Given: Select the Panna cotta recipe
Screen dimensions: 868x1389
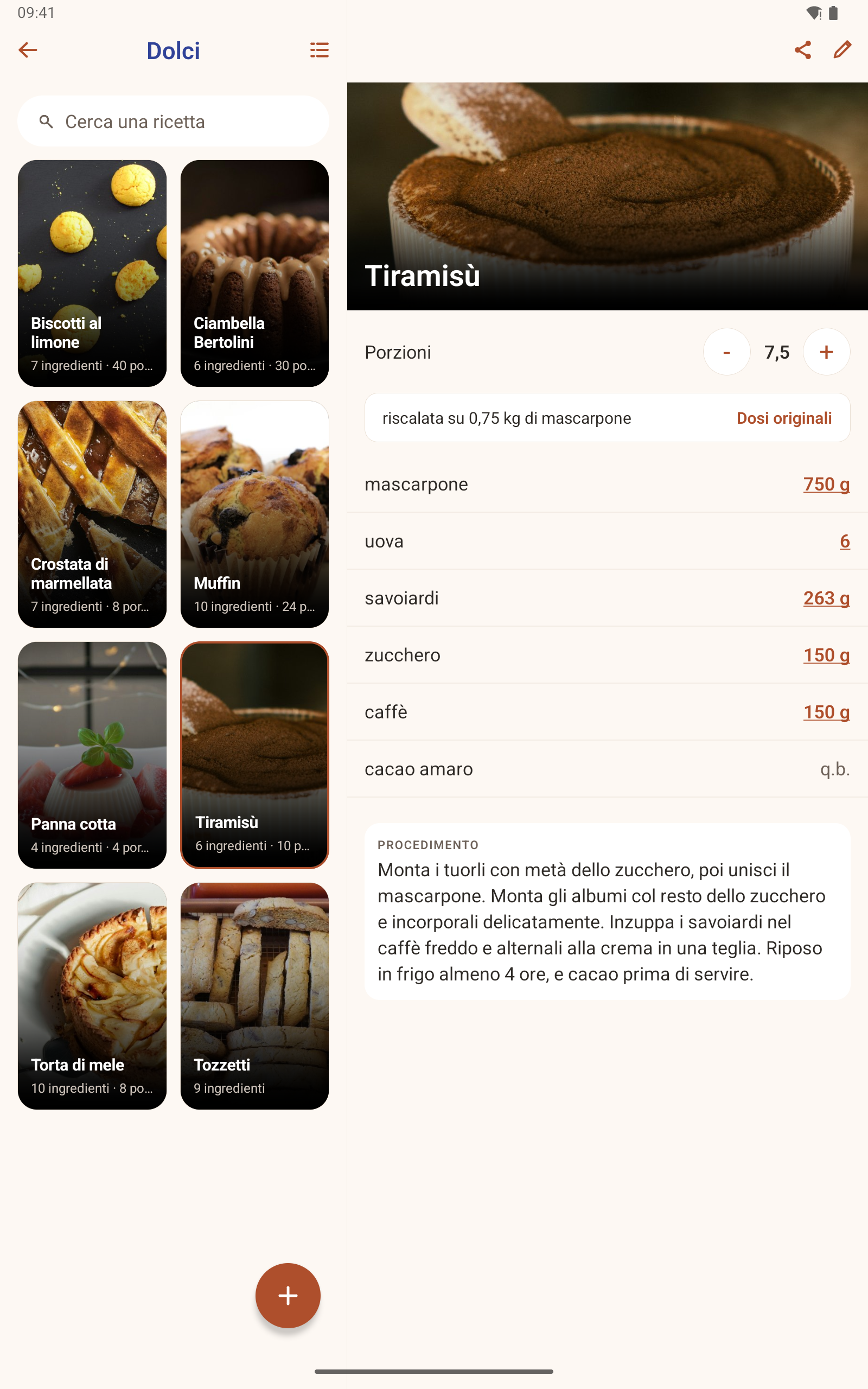Looking at the screenshot, I should [x=92, y=755].
